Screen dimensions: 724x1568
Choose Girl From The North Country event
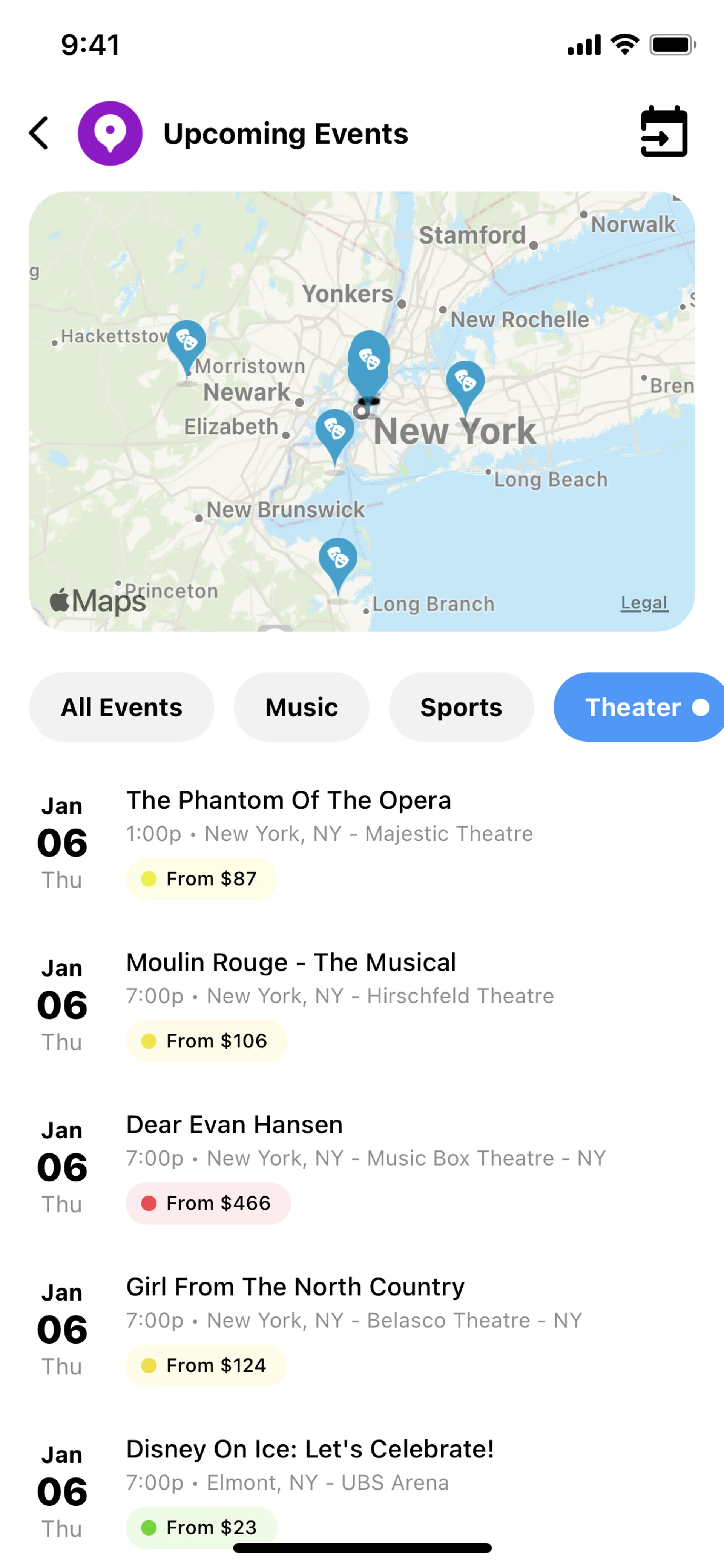[x=295, y=1287]
